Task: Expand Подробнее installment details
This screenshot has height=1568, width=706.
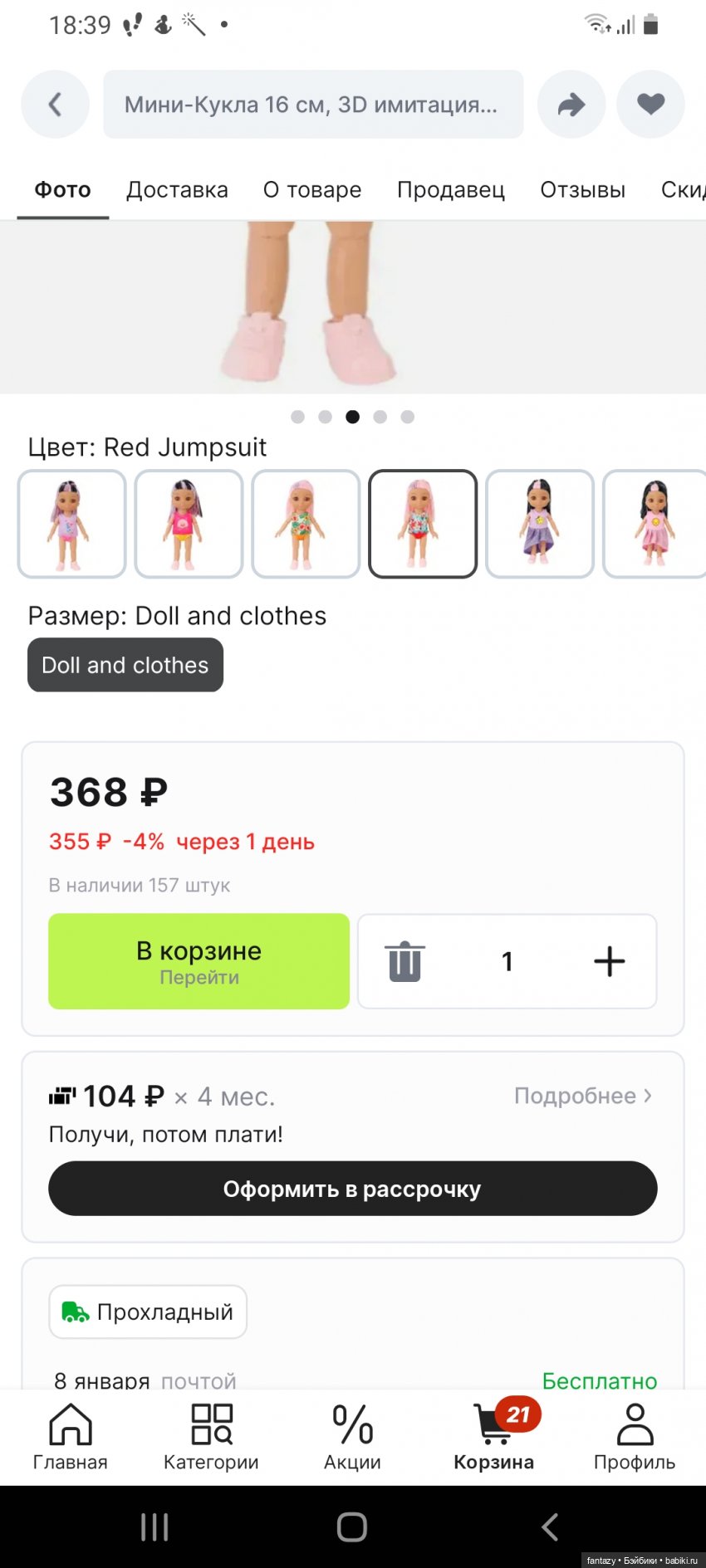Action: [581, 1096]
